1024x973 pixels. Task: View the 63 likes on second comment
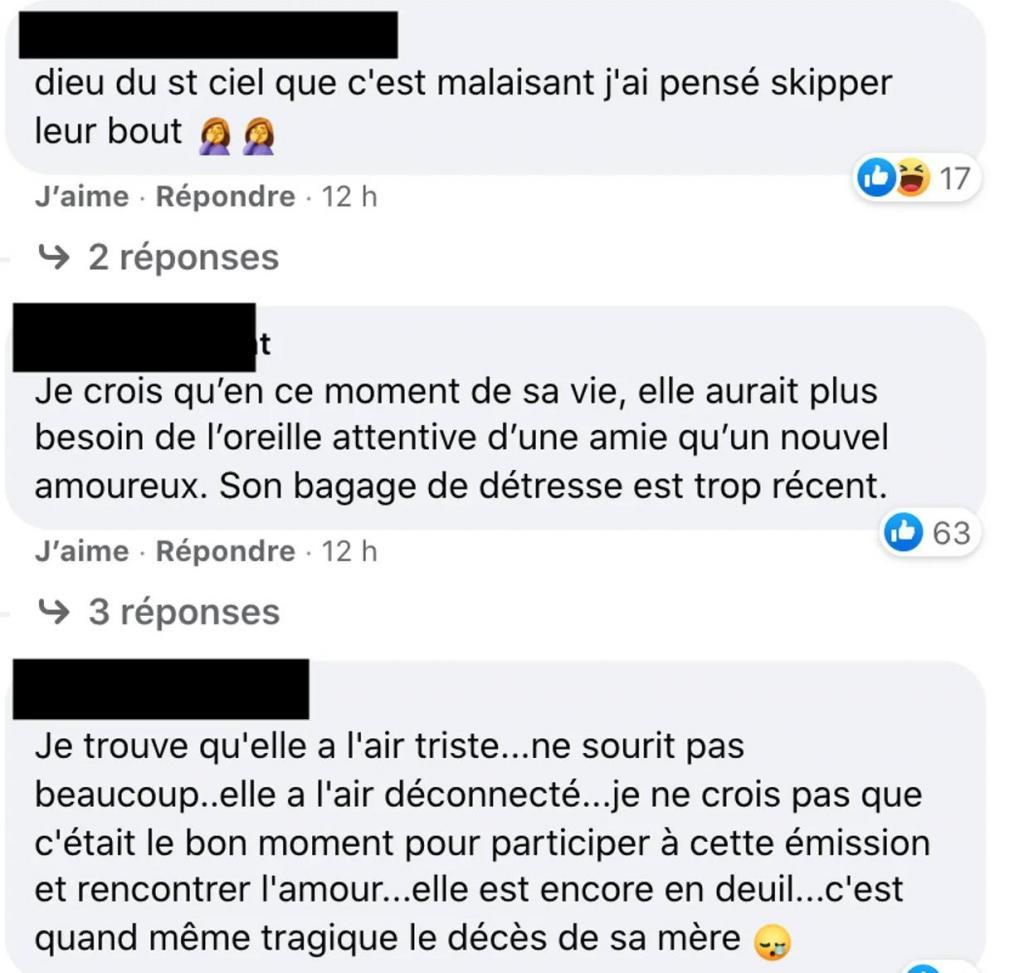(927, 533)
